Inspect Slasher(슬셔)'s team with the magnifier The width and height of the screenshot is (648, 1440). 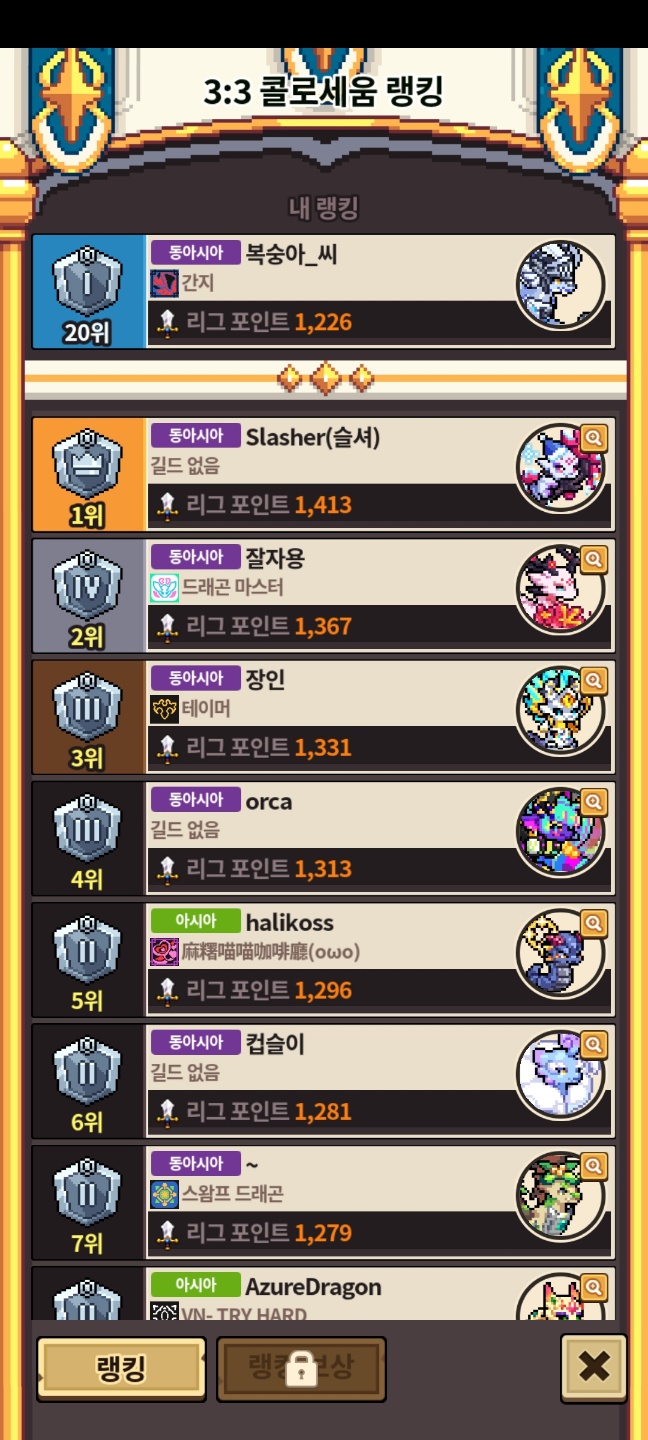click(x=594, y=438)
